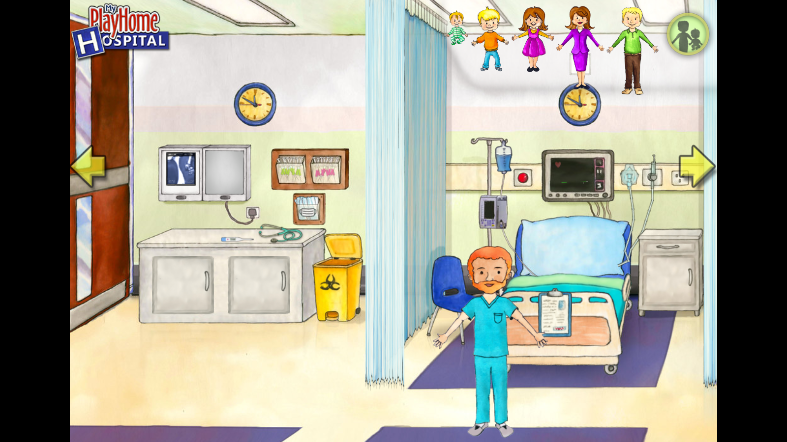Tap the baby character in the top row
The image size is (787, 442).
pyautogui.click(x=456, y=28)
